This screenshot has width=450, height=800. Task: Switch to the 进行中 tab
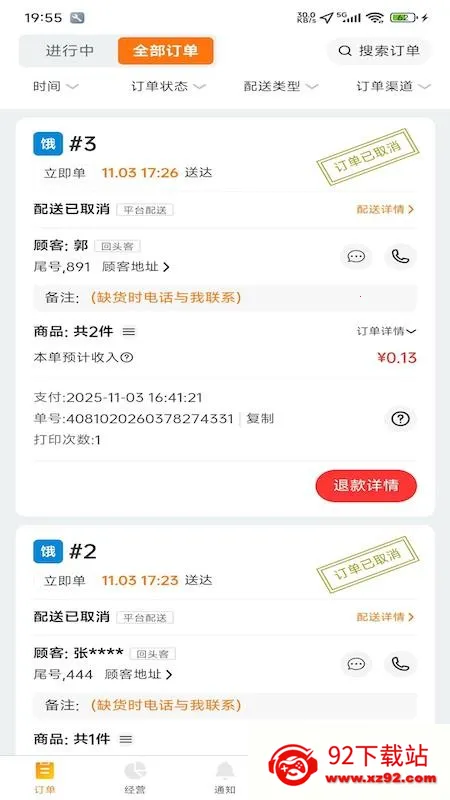[69, 51]
